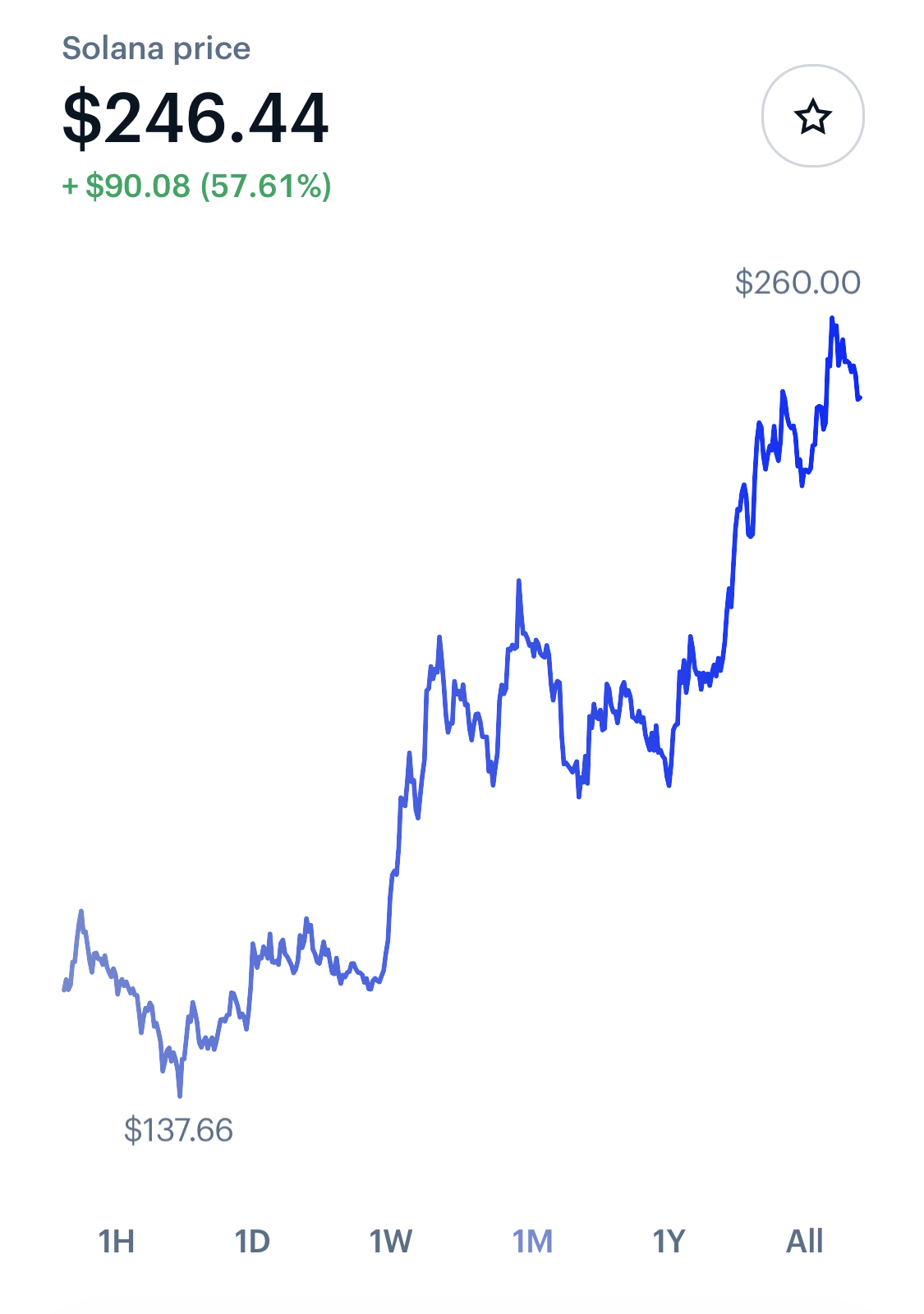View the 1Y price history
The height and width of the screenshot is (1314, 924).
click(x=669, y=1241)
